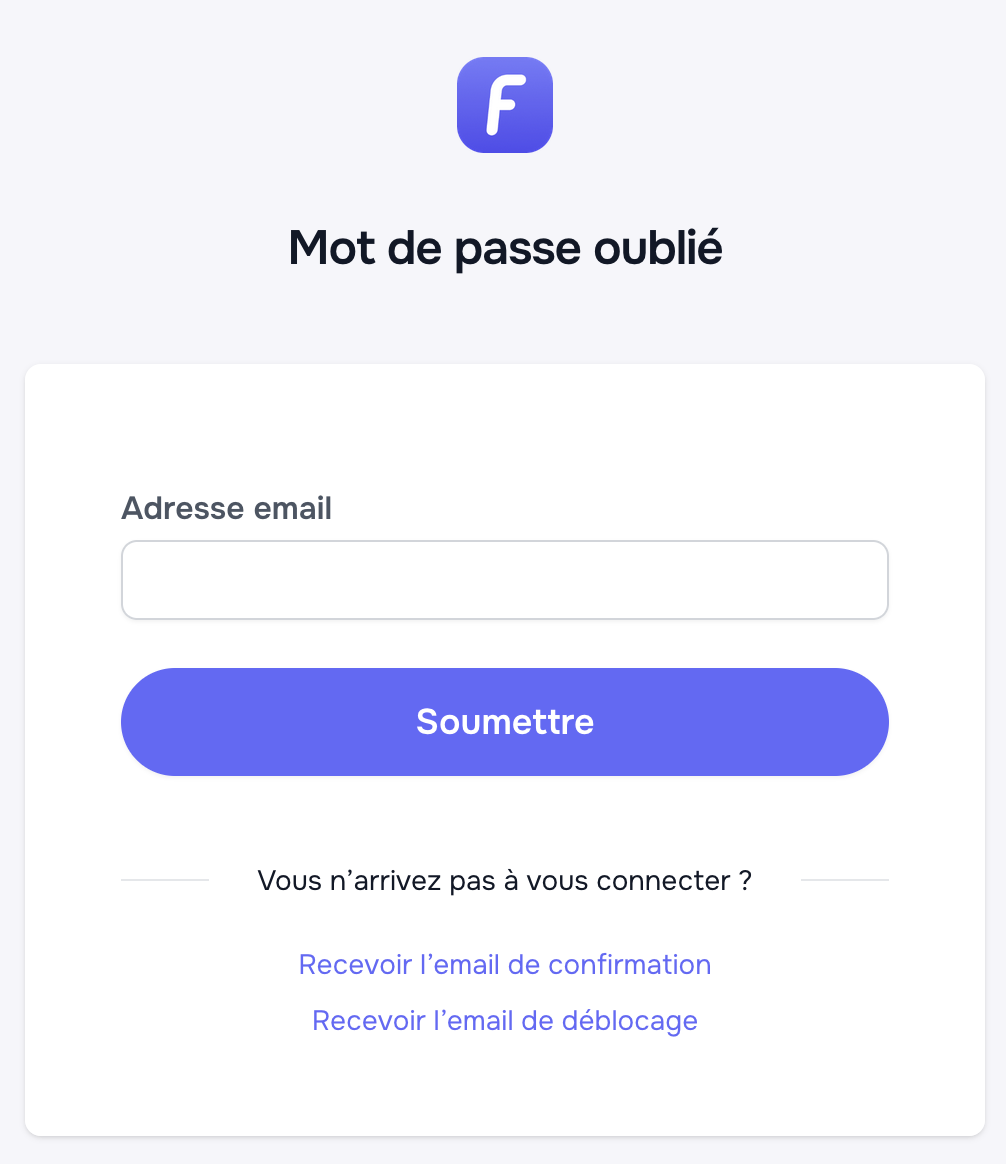
Task: Focus the Adresse email field
Action: [504, 580]
